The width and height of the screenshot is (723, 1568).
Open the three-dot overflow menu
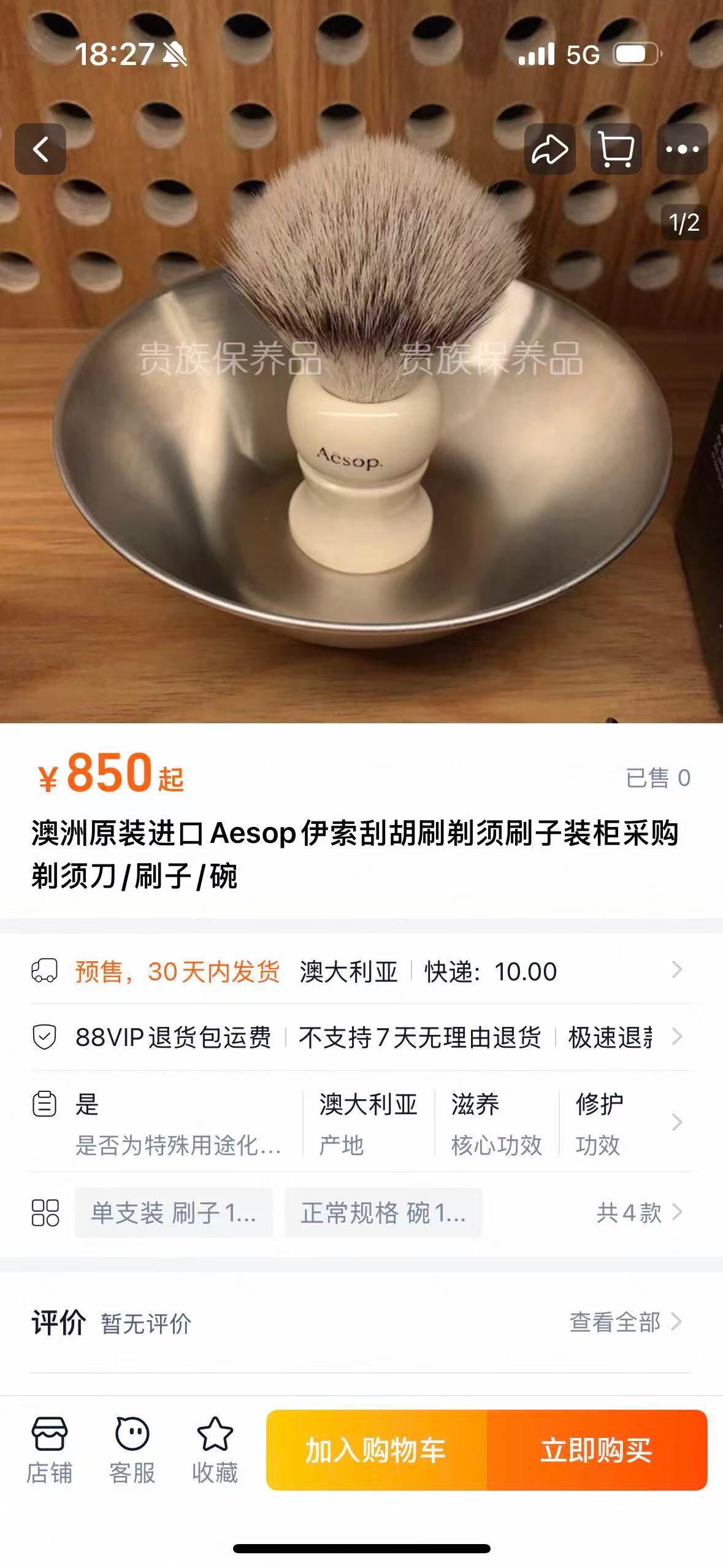coord(682,149)
